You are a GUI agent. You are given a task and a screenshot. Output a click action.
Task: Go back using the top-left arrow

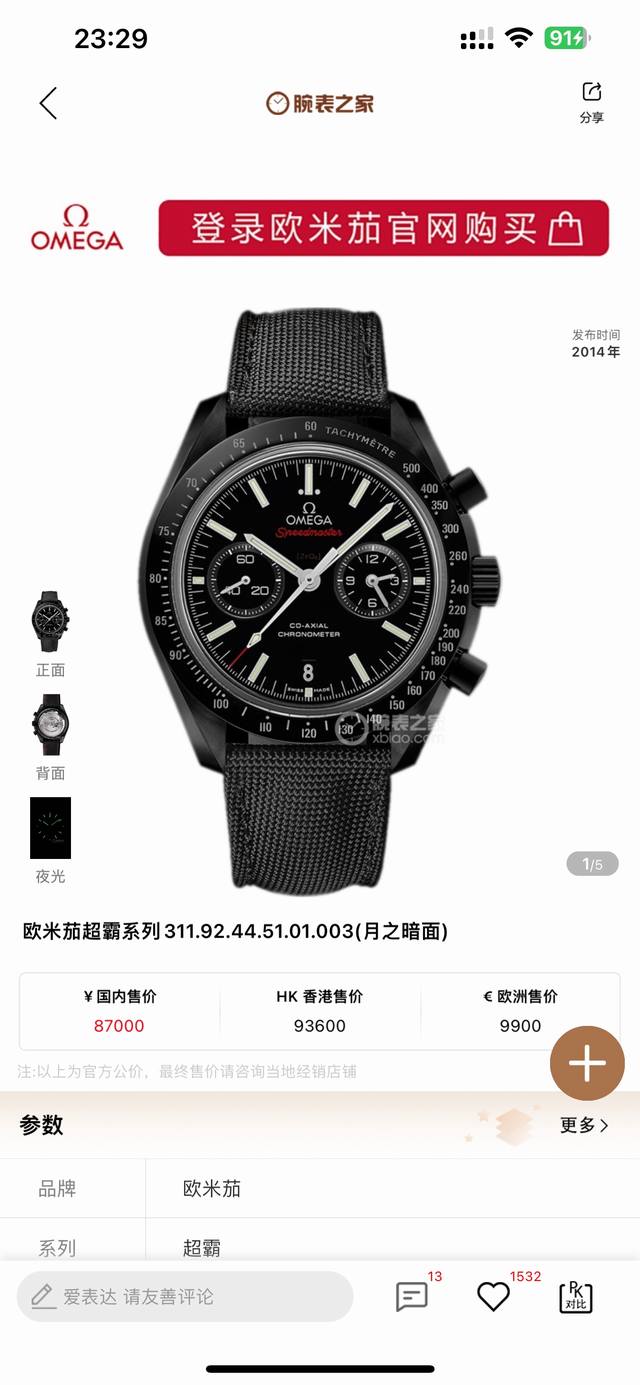click(48, 103)
